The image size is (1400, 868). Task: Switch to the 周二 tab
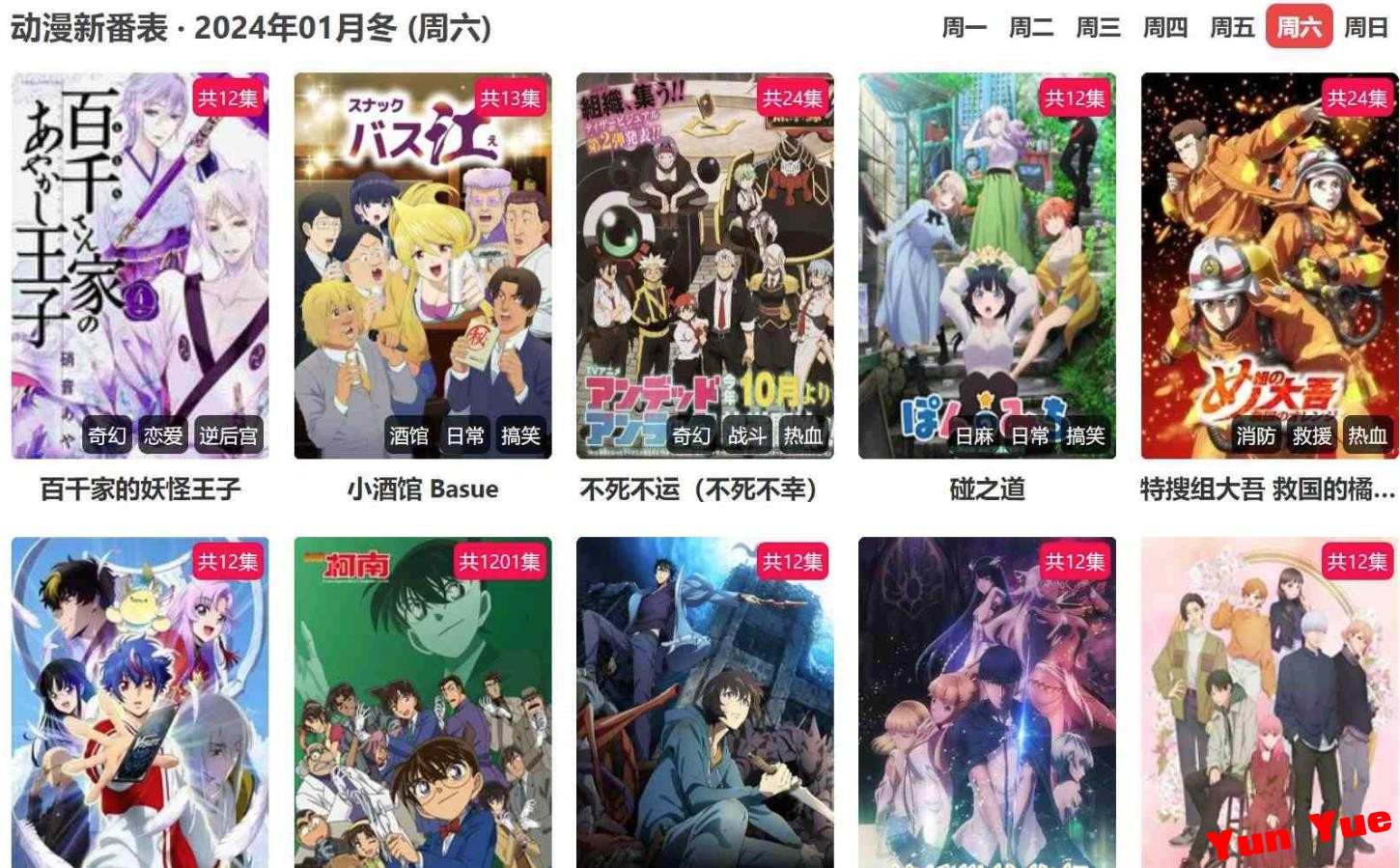click(x=1031, y=27)
